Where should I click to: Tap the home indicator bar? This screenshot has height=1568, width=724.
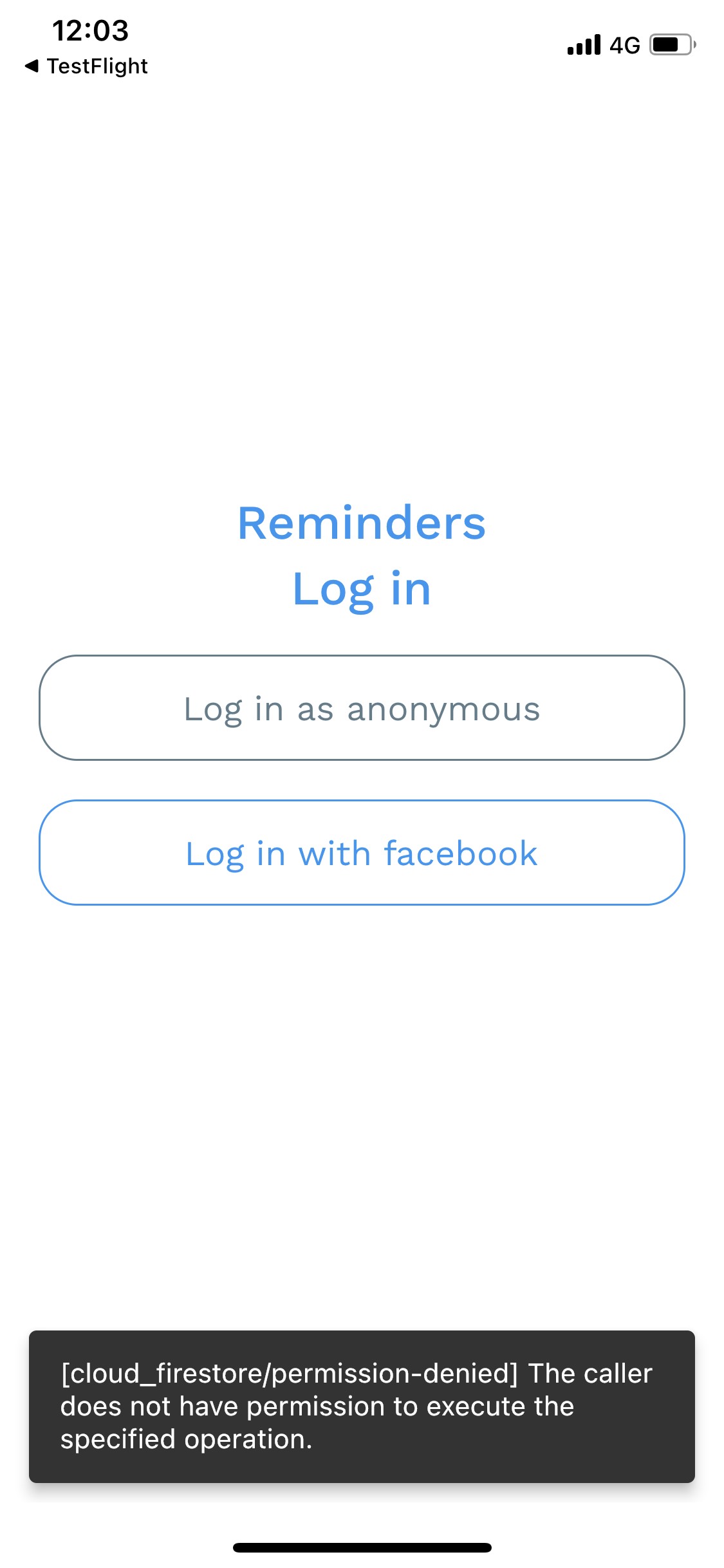pos(362,1547)
